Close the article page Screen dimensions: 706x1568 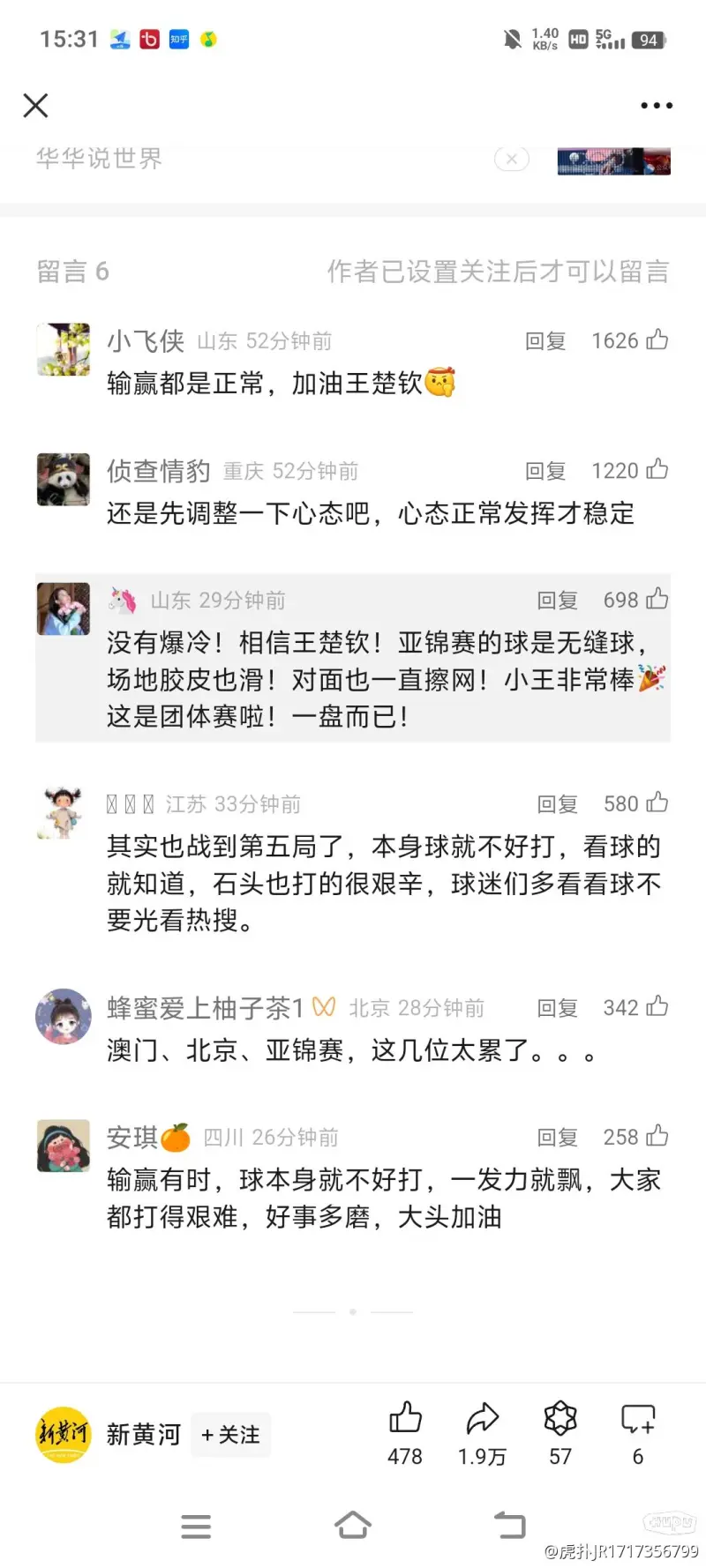click(x=35, y=106)
